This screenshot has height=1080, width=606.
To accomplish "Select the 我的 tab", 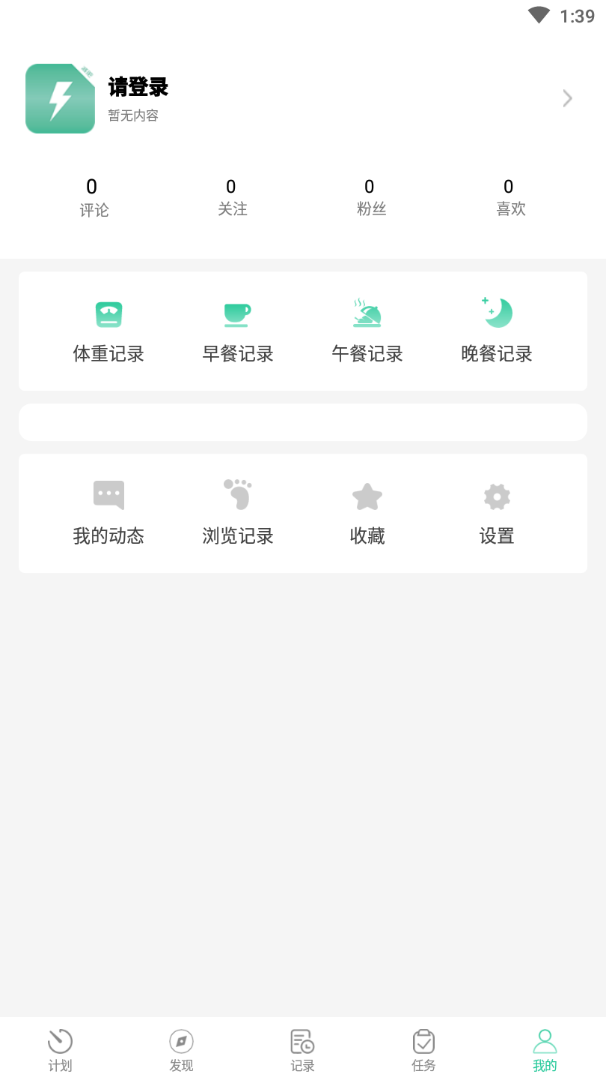I will (545, 1049).
